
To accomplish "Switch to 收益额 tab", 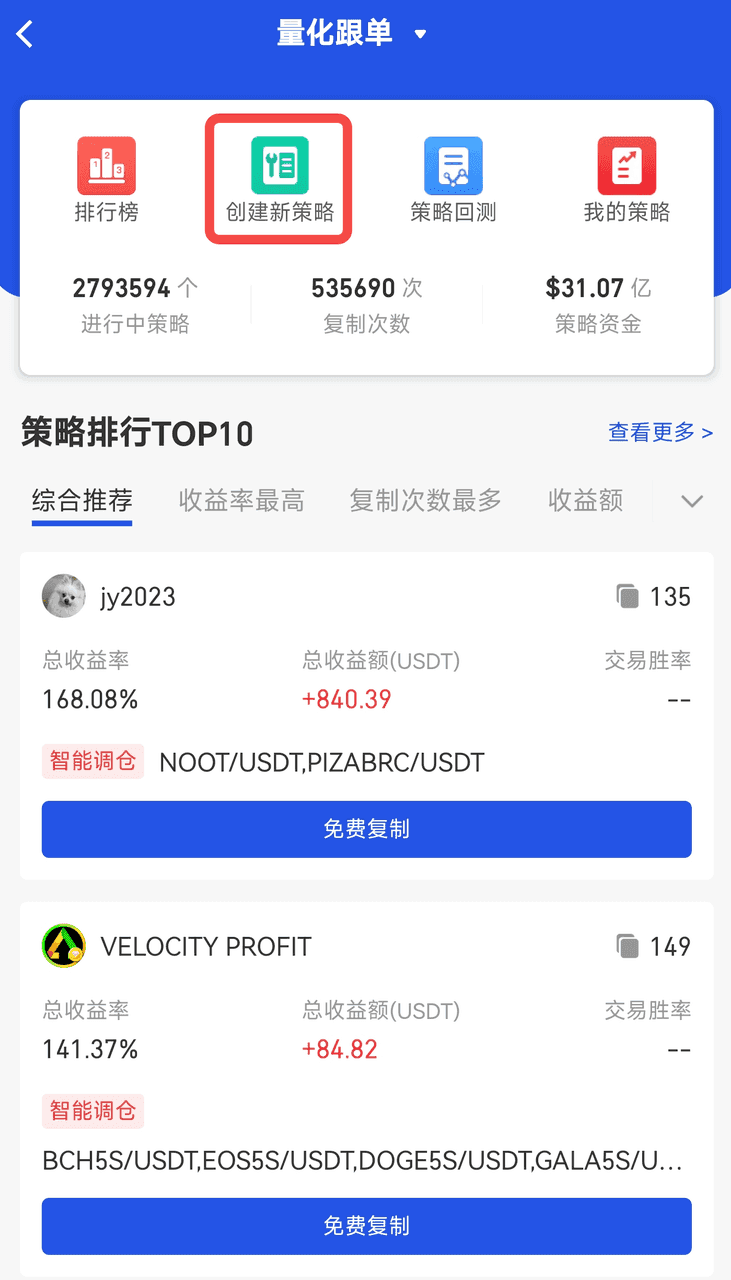I will (585, 501).
